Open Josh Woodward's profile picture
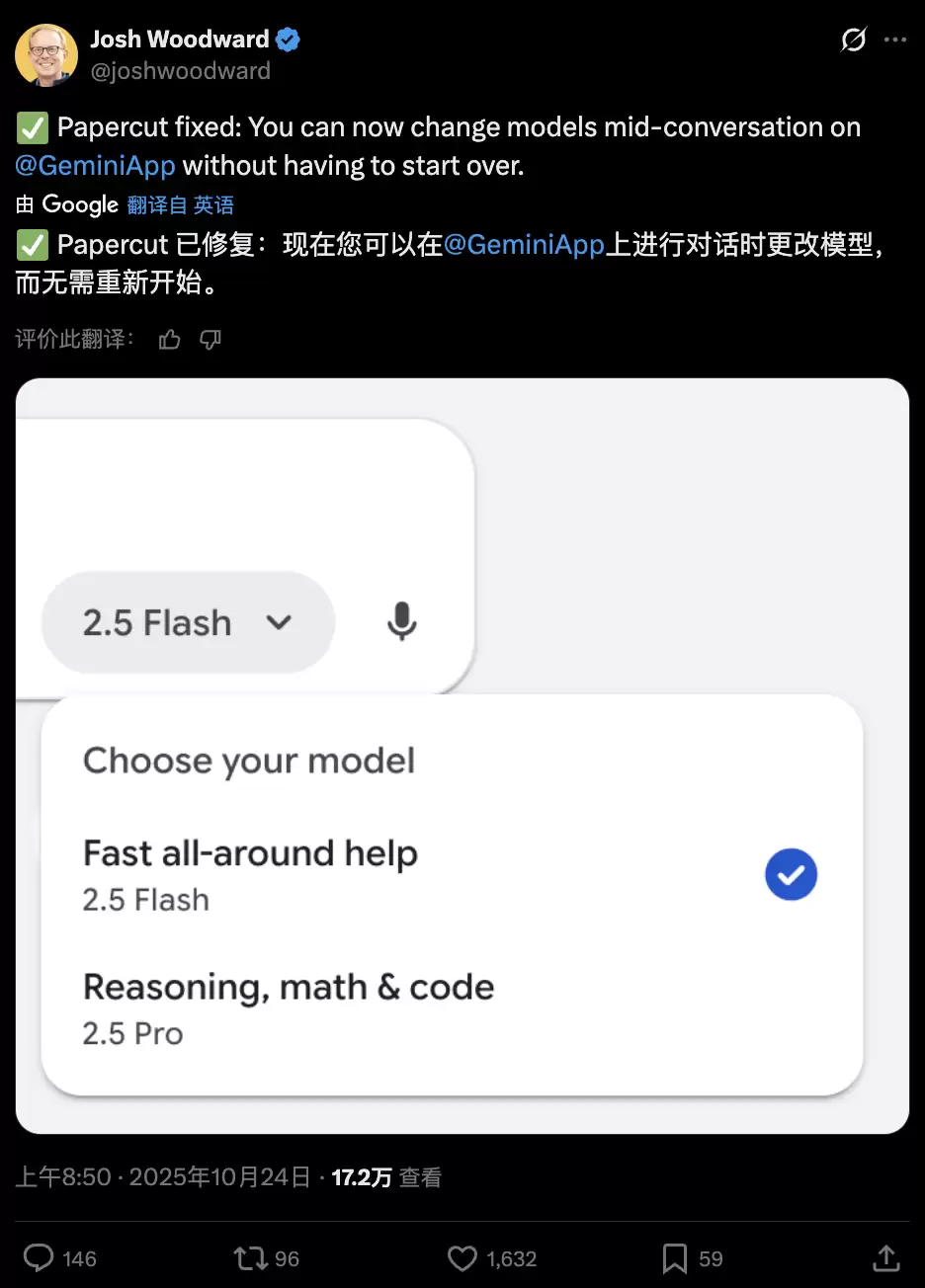Screen dimensions: 925x1288 pyautogui.click(x=46, y=55)
